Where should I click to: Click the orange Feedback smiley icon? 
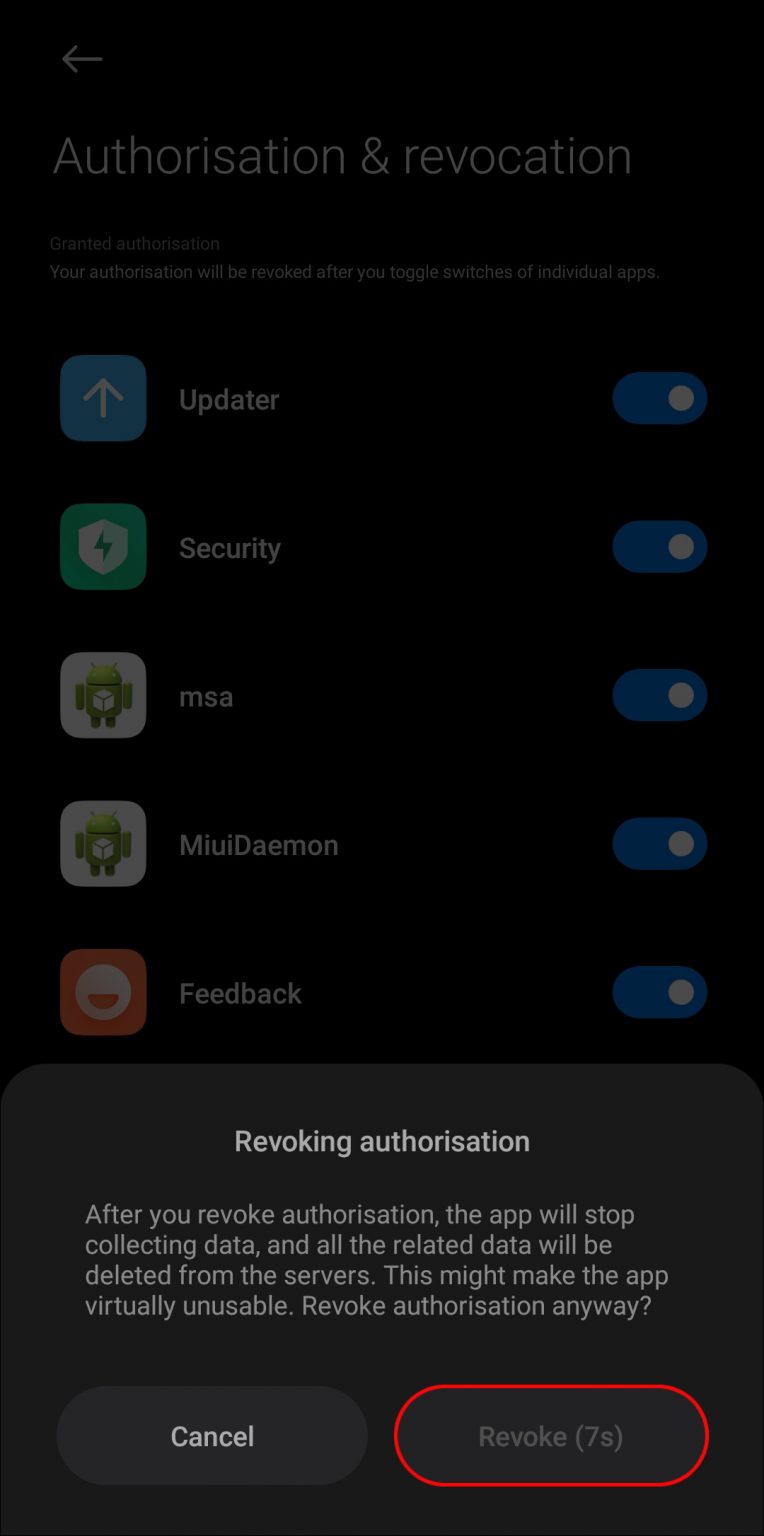click(x=102, y=992)
